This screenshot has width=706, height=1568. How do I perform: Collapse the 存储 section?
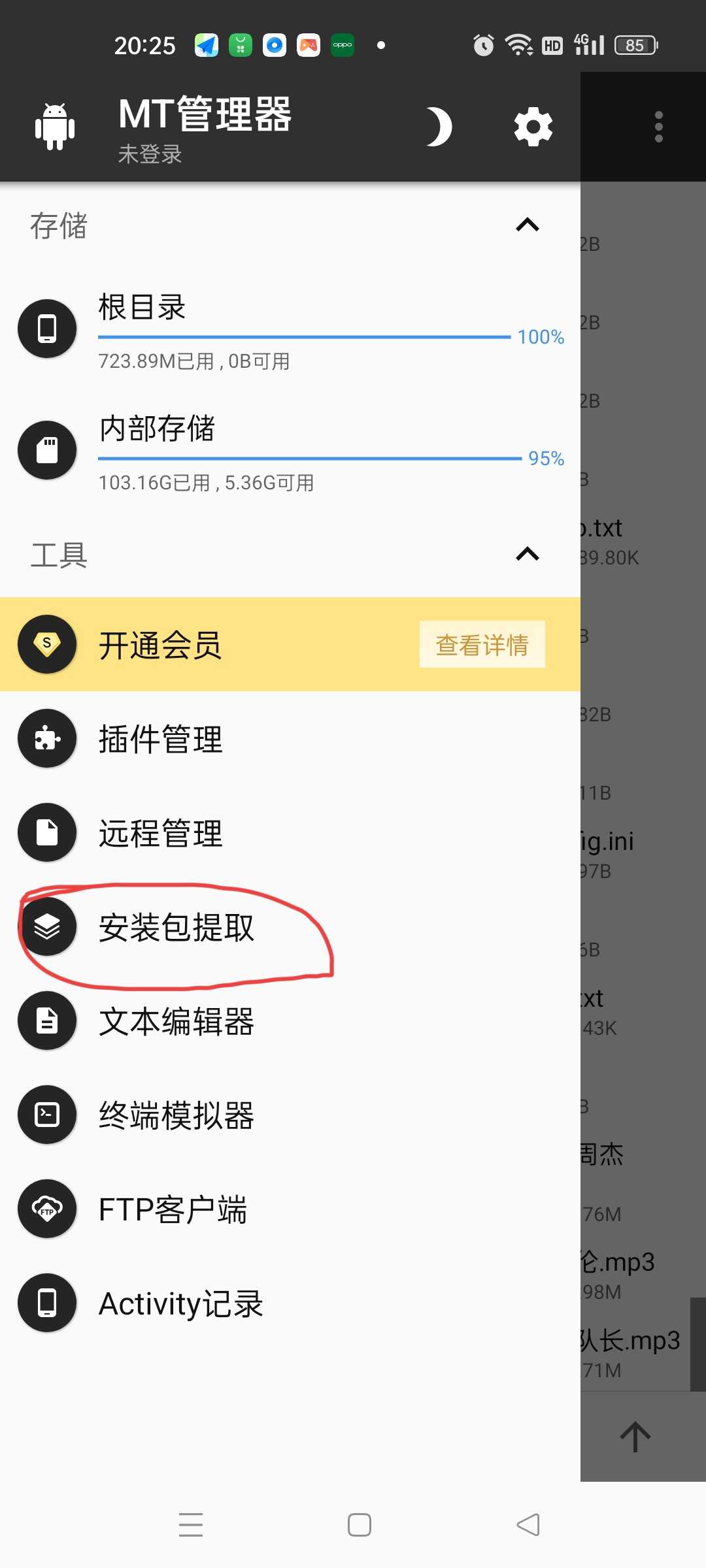tap(527, 225)
